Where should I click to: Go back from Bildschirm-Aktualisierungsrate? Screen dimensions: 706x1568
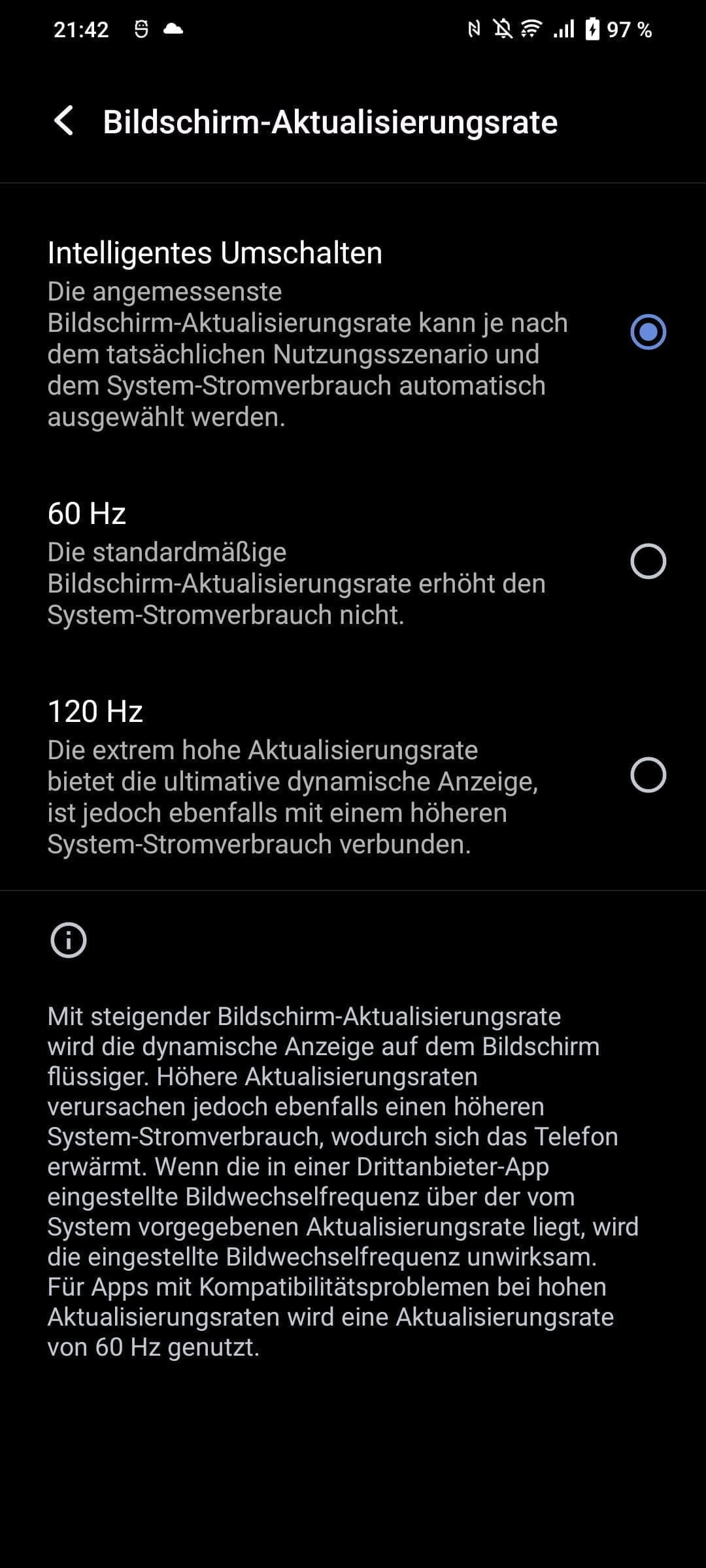[64, 122]
